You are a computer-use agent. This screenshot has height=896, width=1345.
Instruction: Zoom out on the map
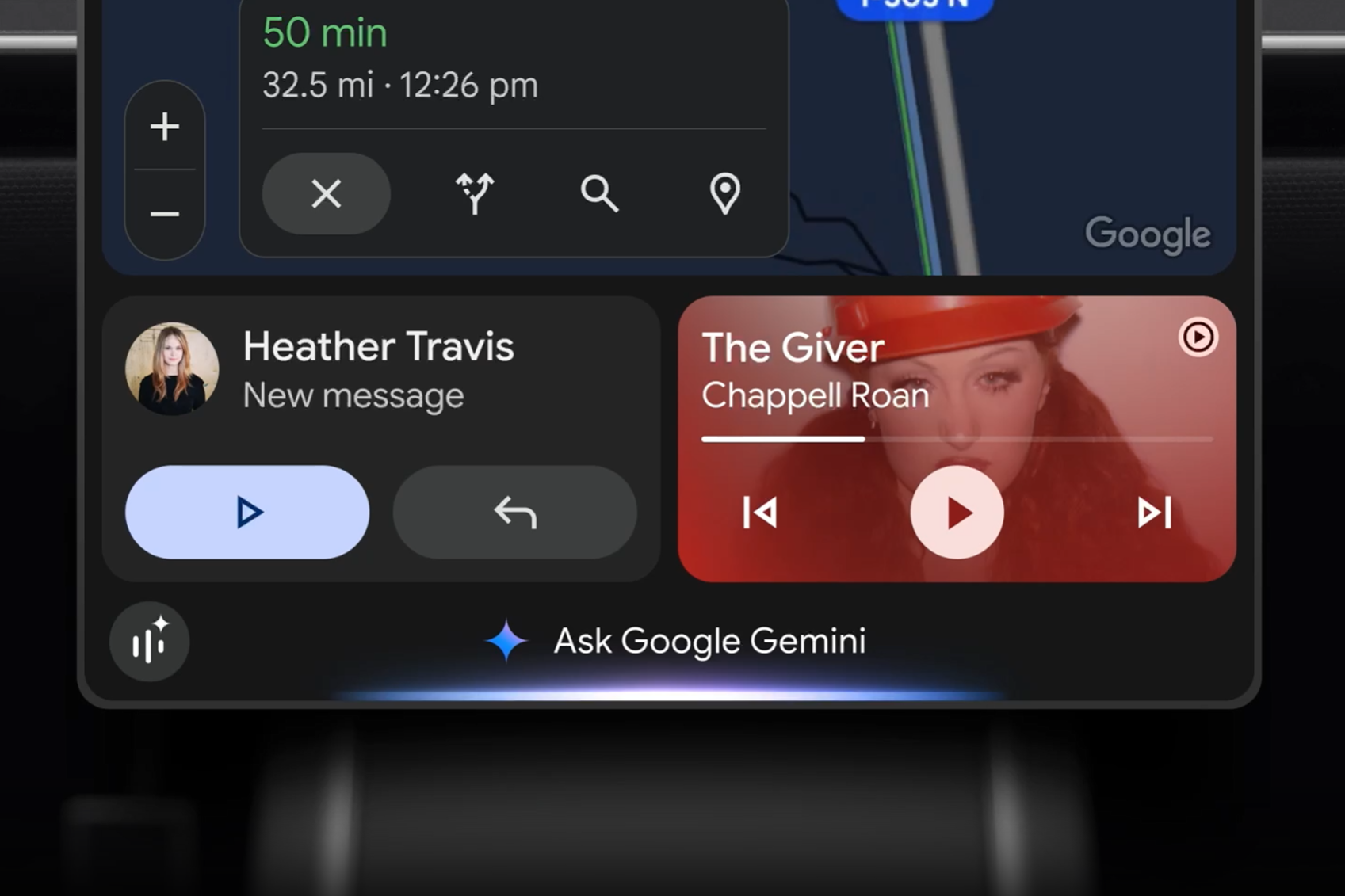pyautogui.click(x=165, y=214)
